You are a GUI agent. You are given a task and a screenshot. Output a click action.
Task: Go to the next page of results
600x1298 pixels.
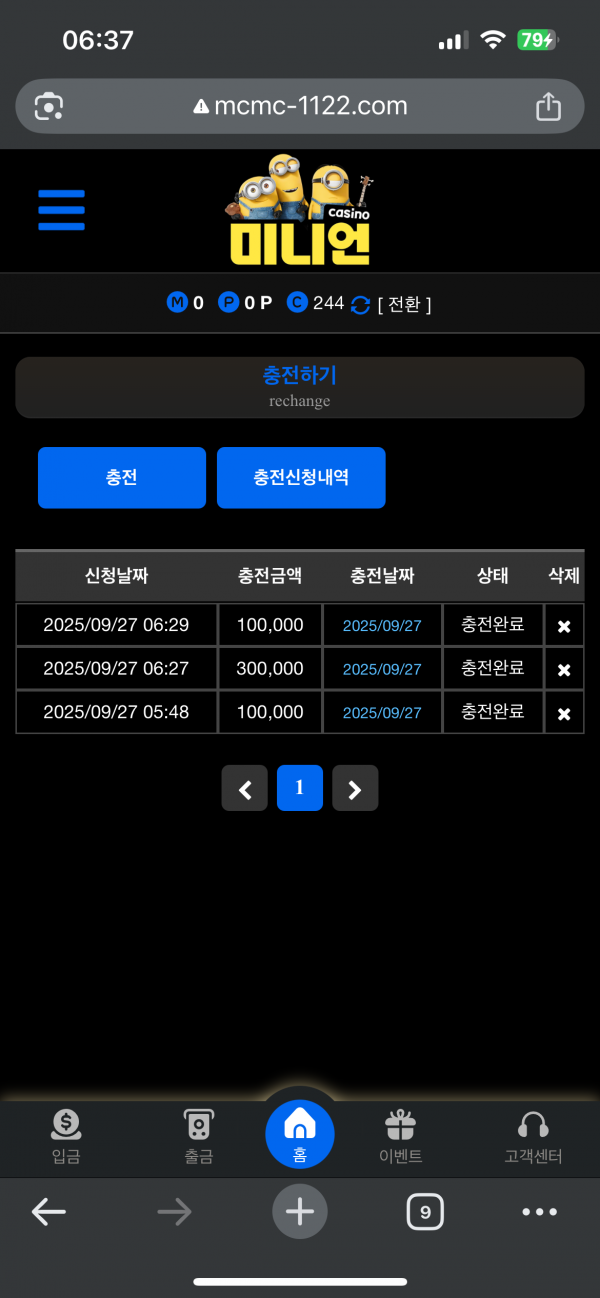355,789
